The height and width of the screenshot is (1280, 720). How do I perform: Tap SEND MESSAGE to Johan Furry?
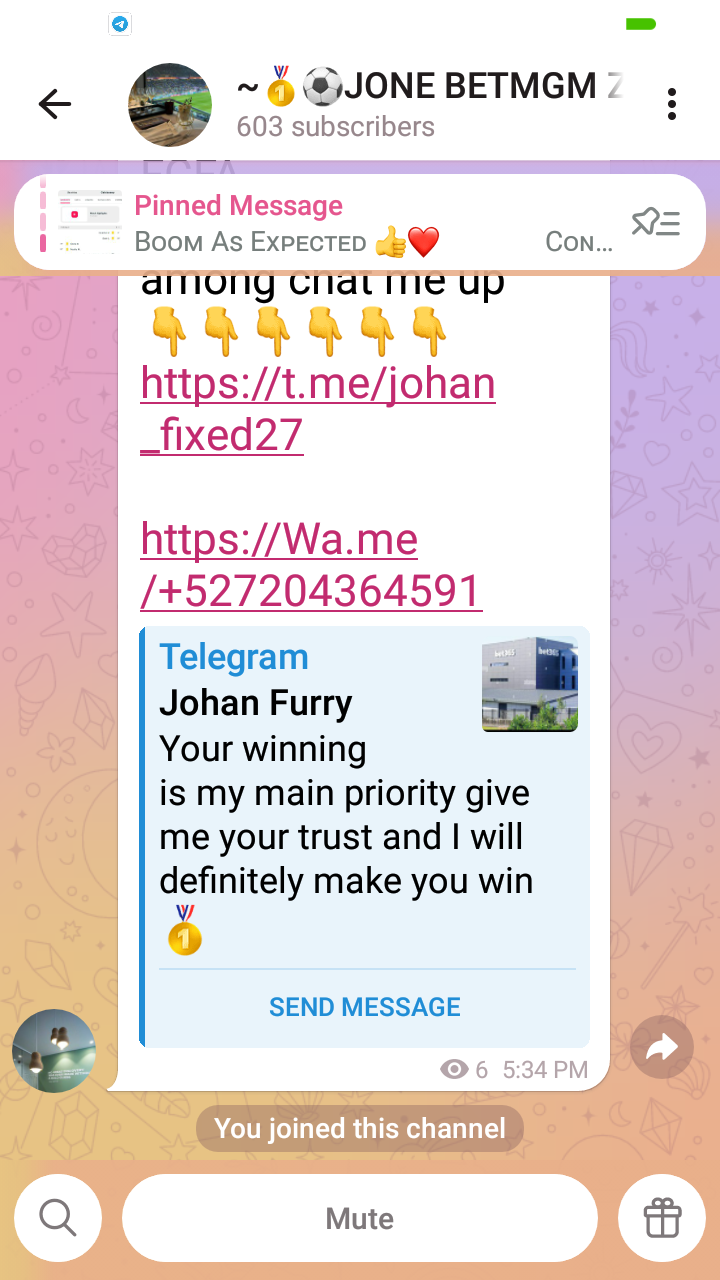[x=365, y=1007]
